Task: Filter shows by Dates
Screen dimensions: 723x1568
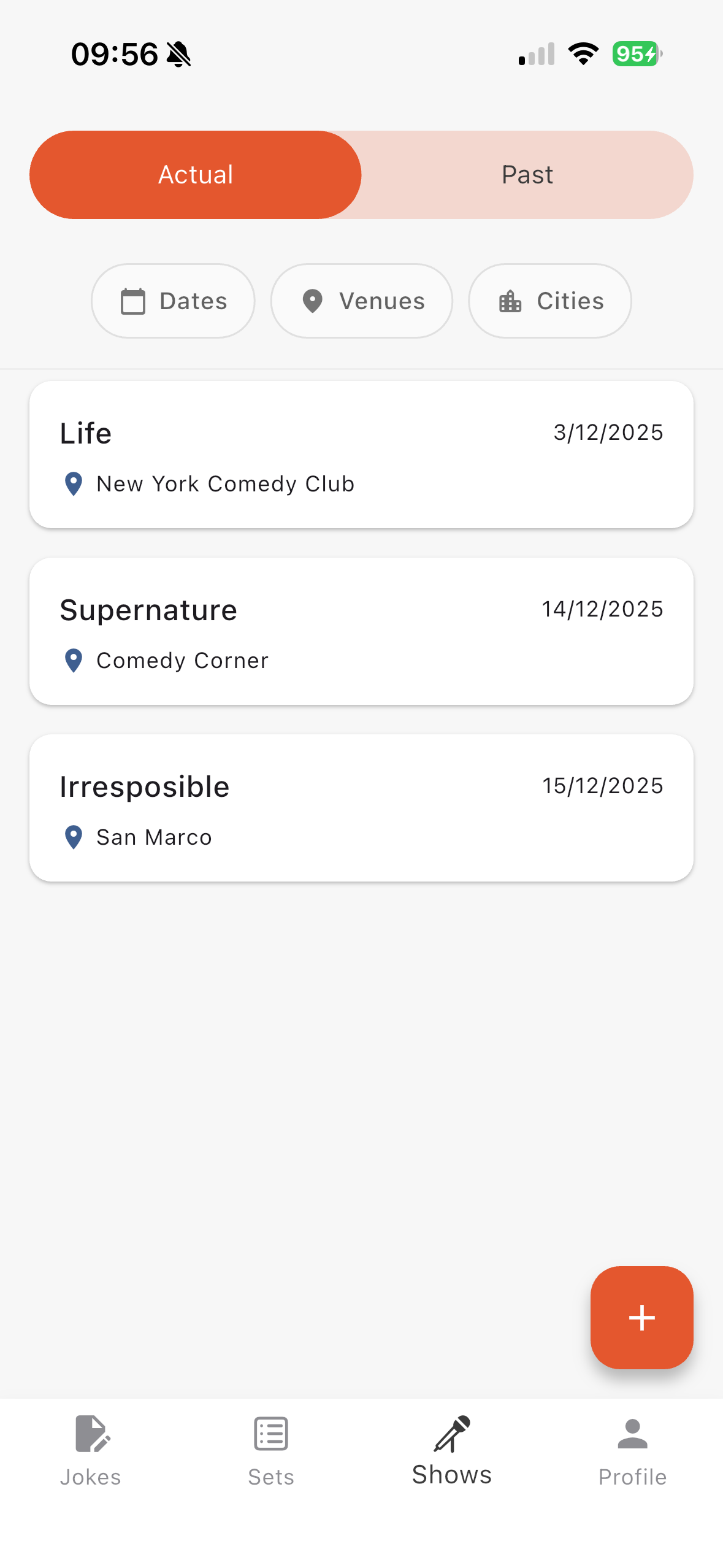Action: (173, 301)
